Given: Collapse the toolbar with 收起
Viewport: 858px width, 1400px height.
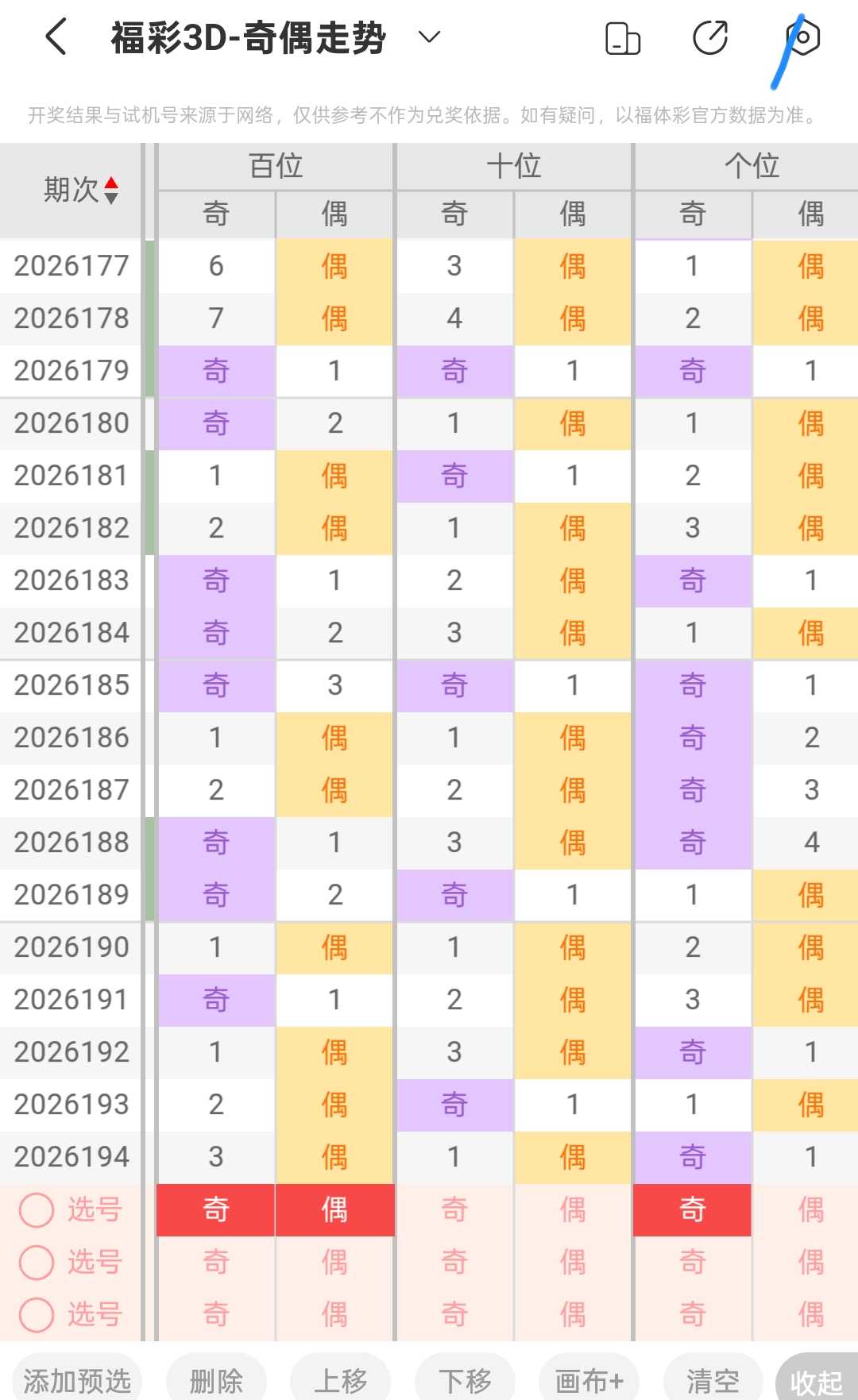Looking at the screenshot, I should click(x=817, y=1381).
